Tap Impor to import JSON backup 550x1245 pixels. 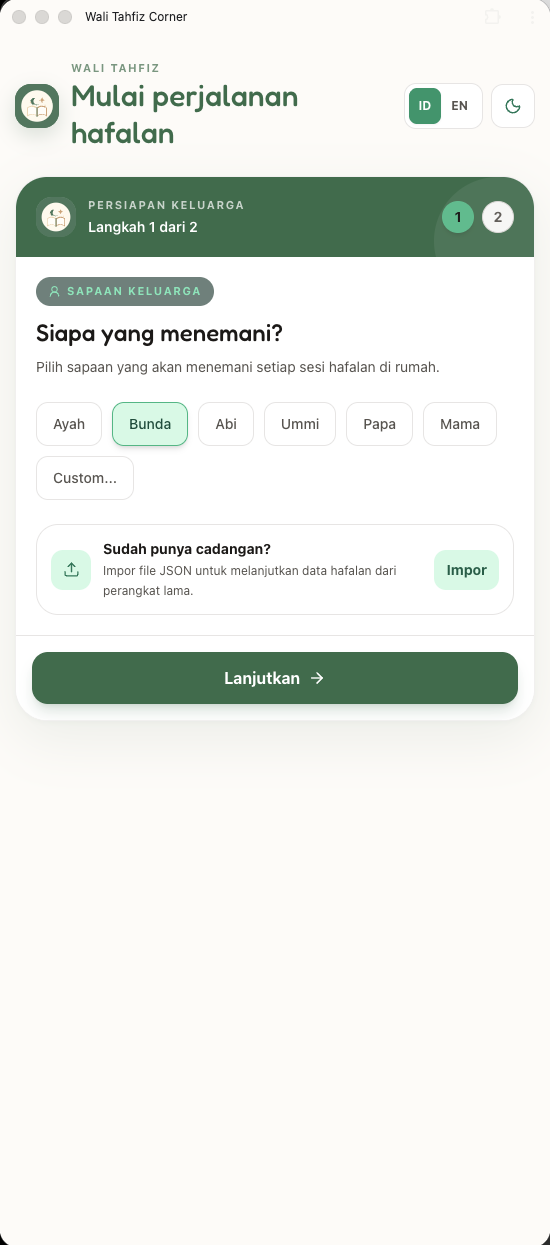(466, 570)
